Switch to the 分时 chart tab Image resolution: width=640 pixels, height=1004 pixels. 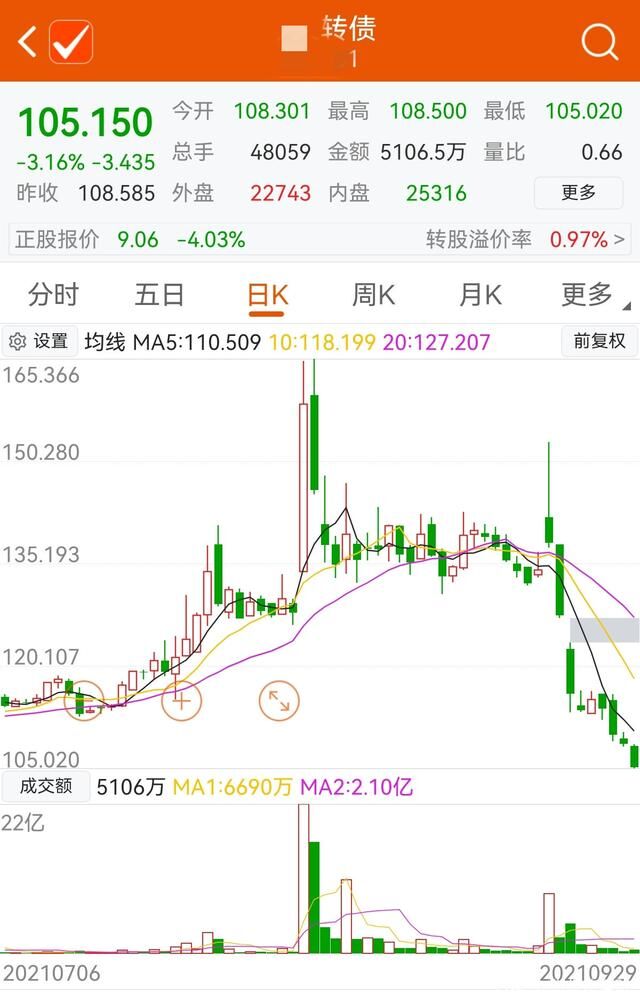pyautogui.click(x=53, y=295)
